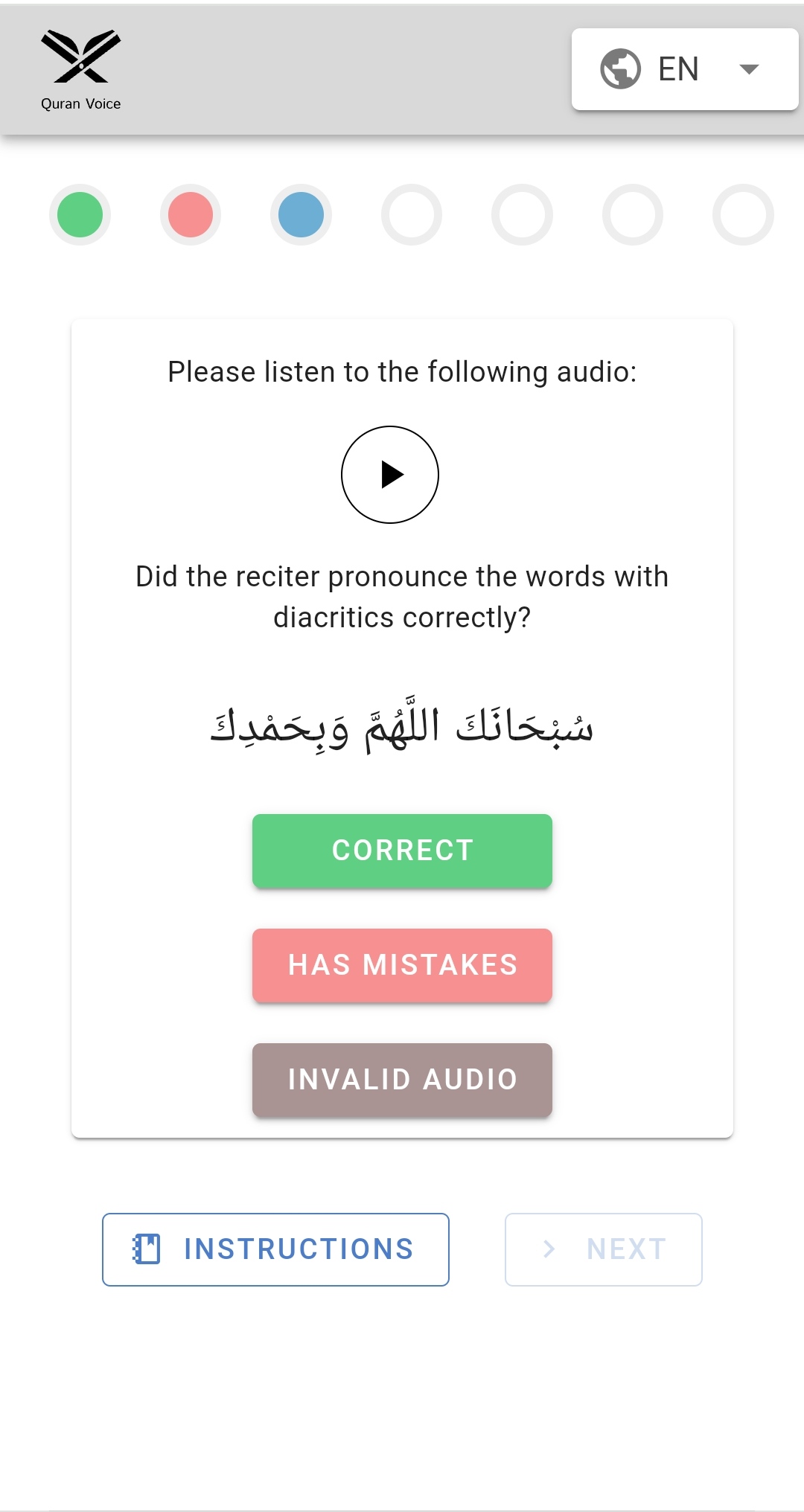Choose Has Mistakes for this recitation
Image resolution: width=804 pixels, height=1512 pixels.
402,965
